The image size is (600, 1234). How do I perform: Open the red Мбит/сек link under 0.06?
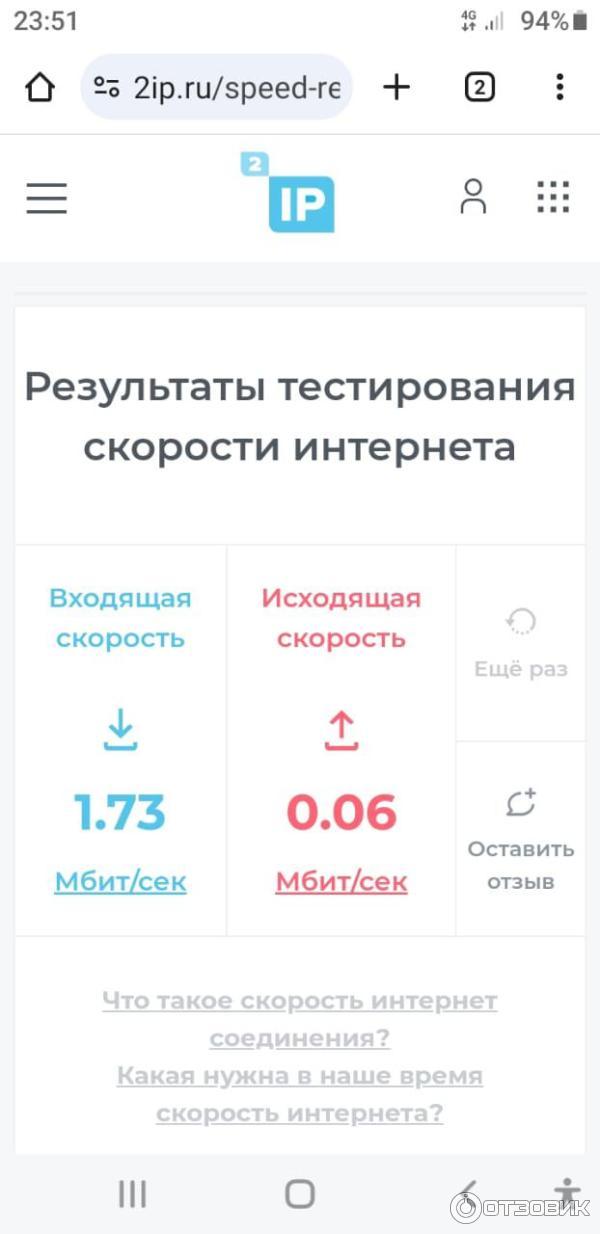(341, 882)
